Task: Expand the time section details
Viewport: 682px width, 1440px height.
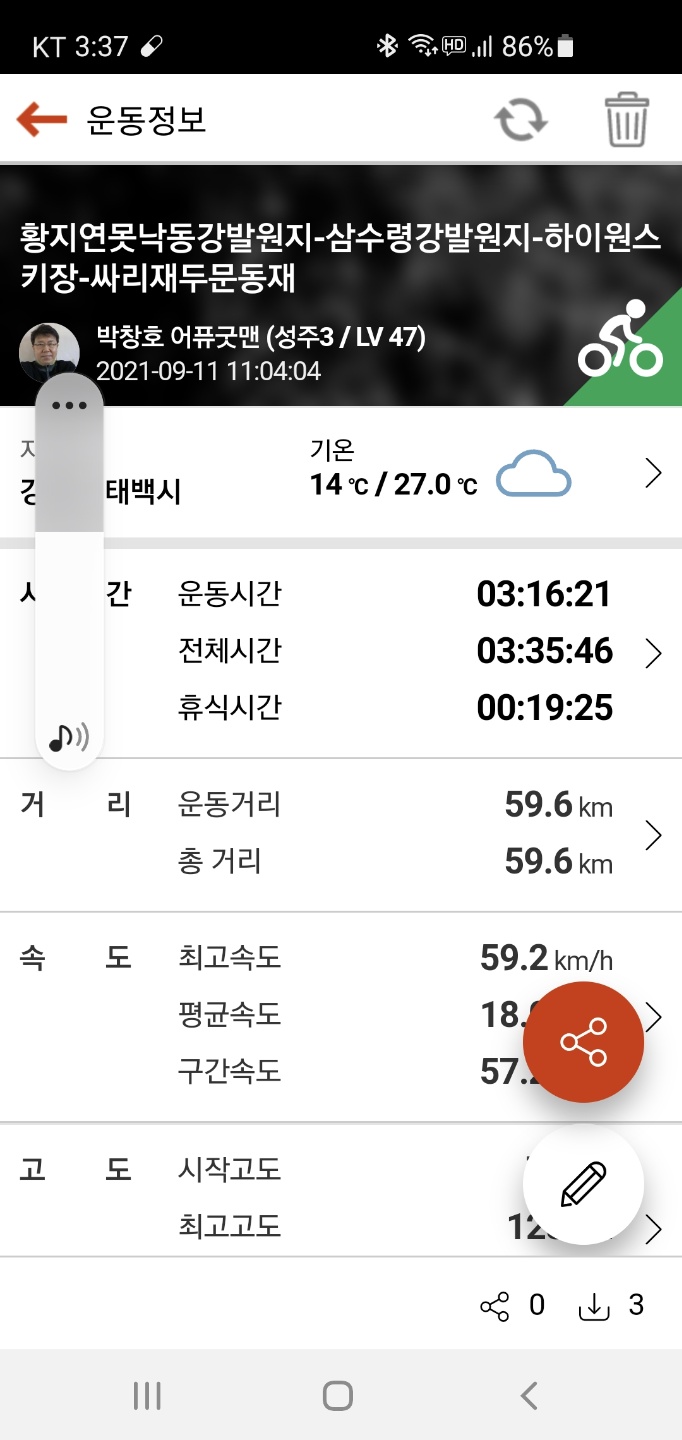Action: coord(654,653)
